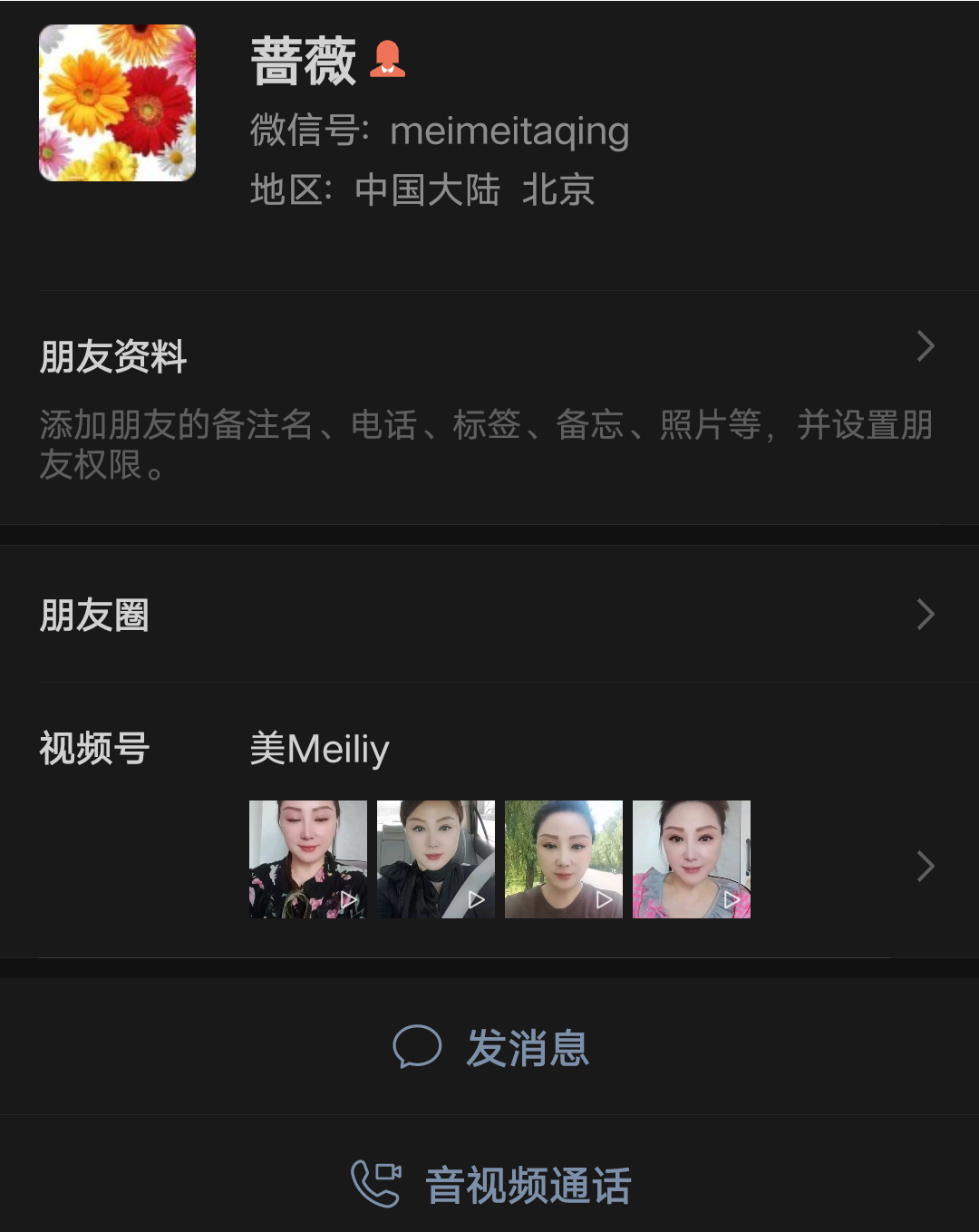Tap the contact name 蔷薇
The image size is (979, 1232).
tap(302, 63)
